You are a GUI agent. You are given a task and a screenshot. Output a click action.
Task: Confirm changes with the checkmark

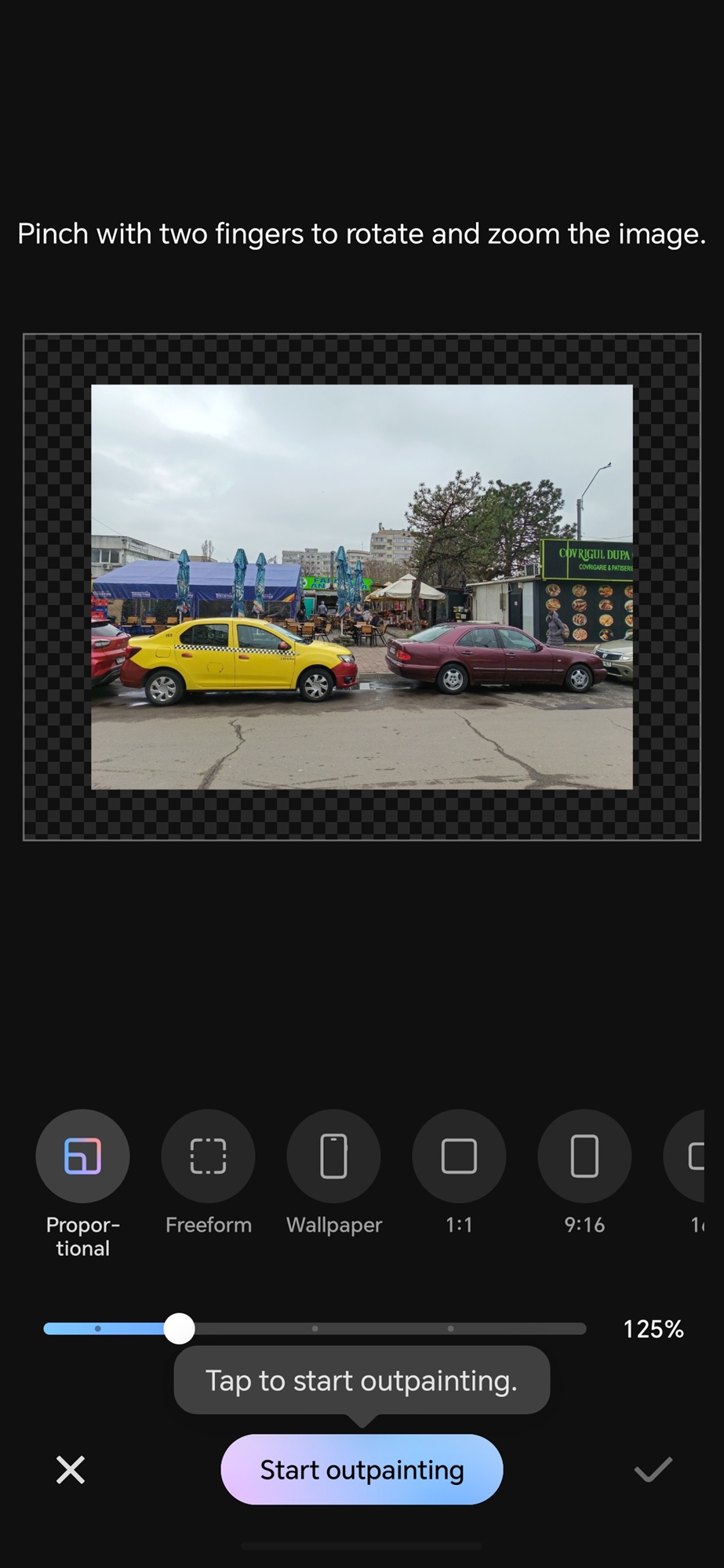click(x=653, y=1470)
